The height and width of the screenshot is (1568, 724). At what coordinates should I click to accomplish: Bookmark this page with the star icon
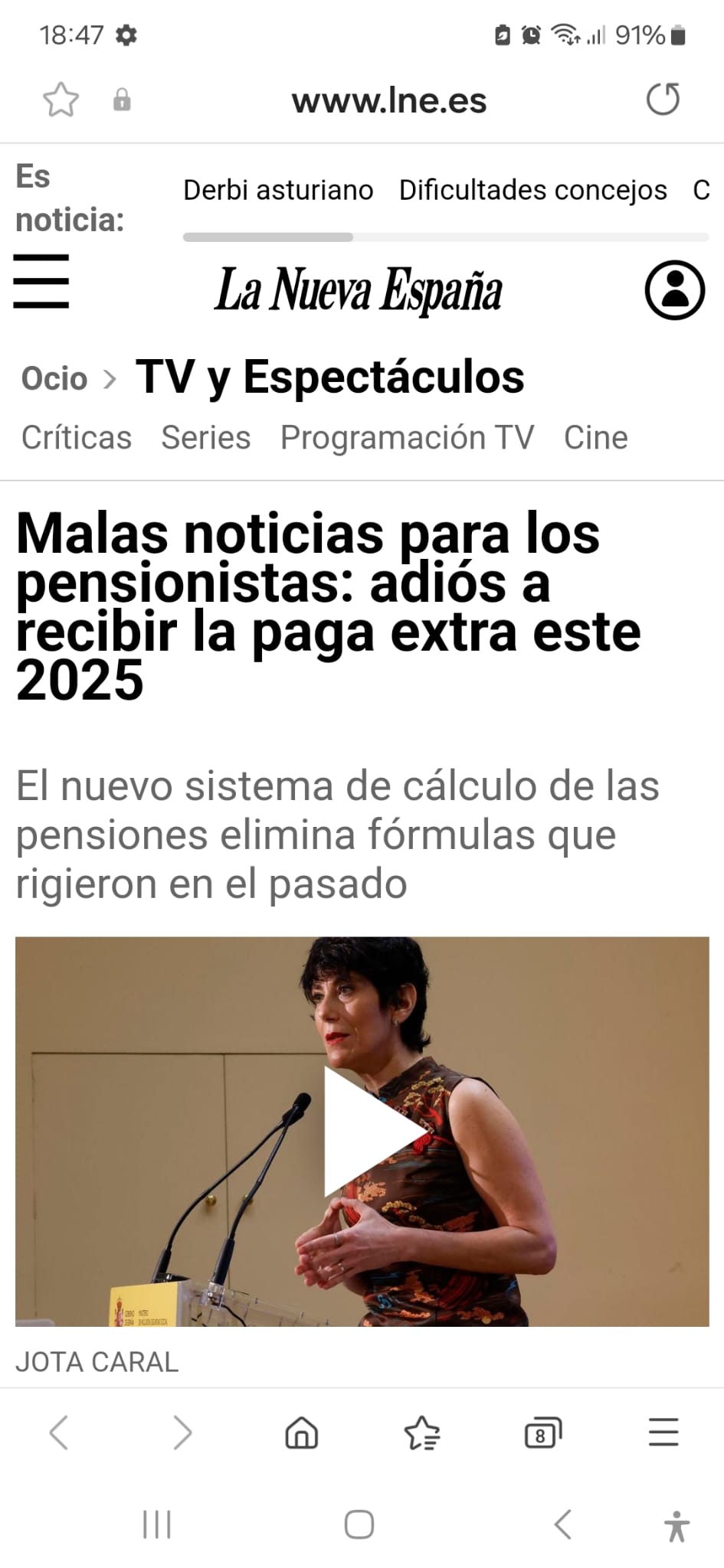click(61, 100)
